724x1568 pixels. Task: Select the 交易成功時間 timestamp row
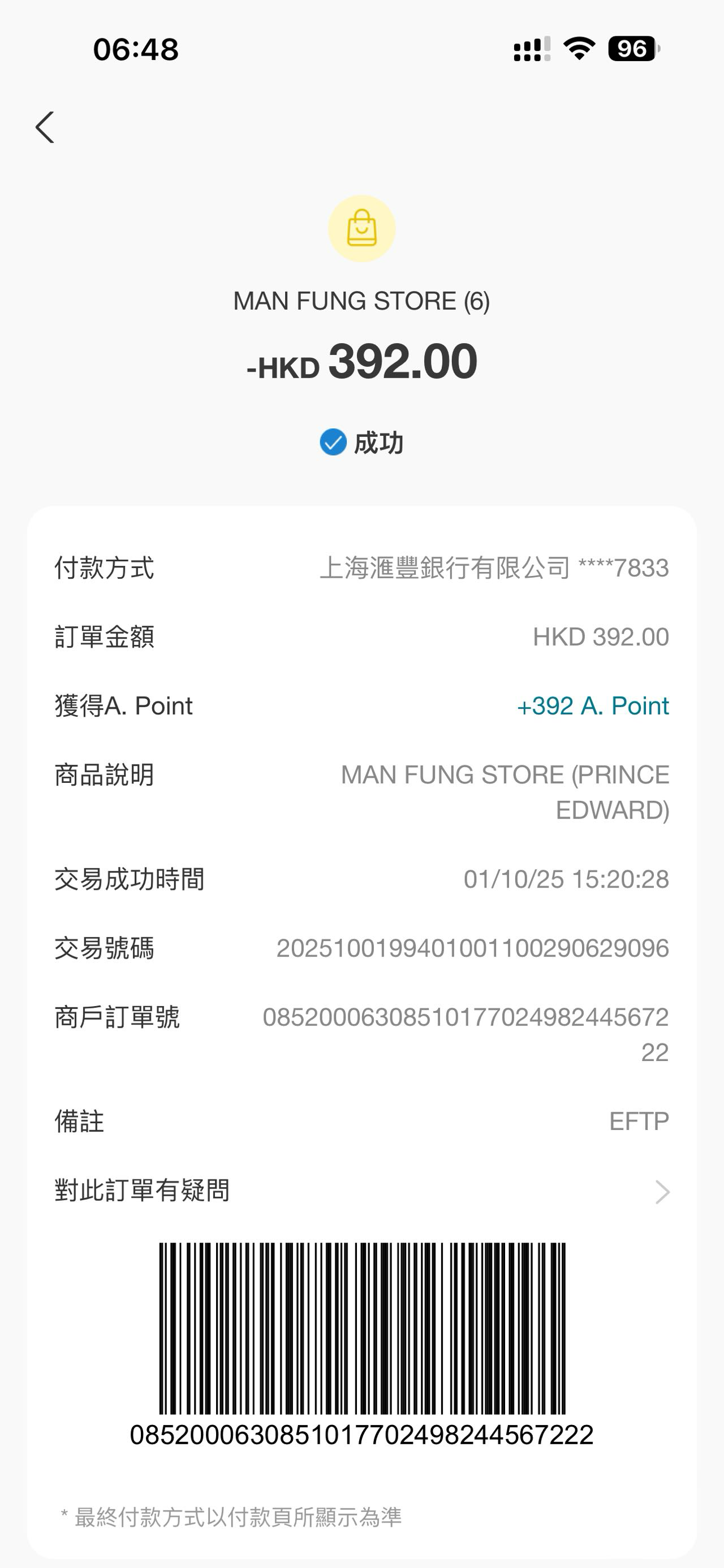coord(361,879)
